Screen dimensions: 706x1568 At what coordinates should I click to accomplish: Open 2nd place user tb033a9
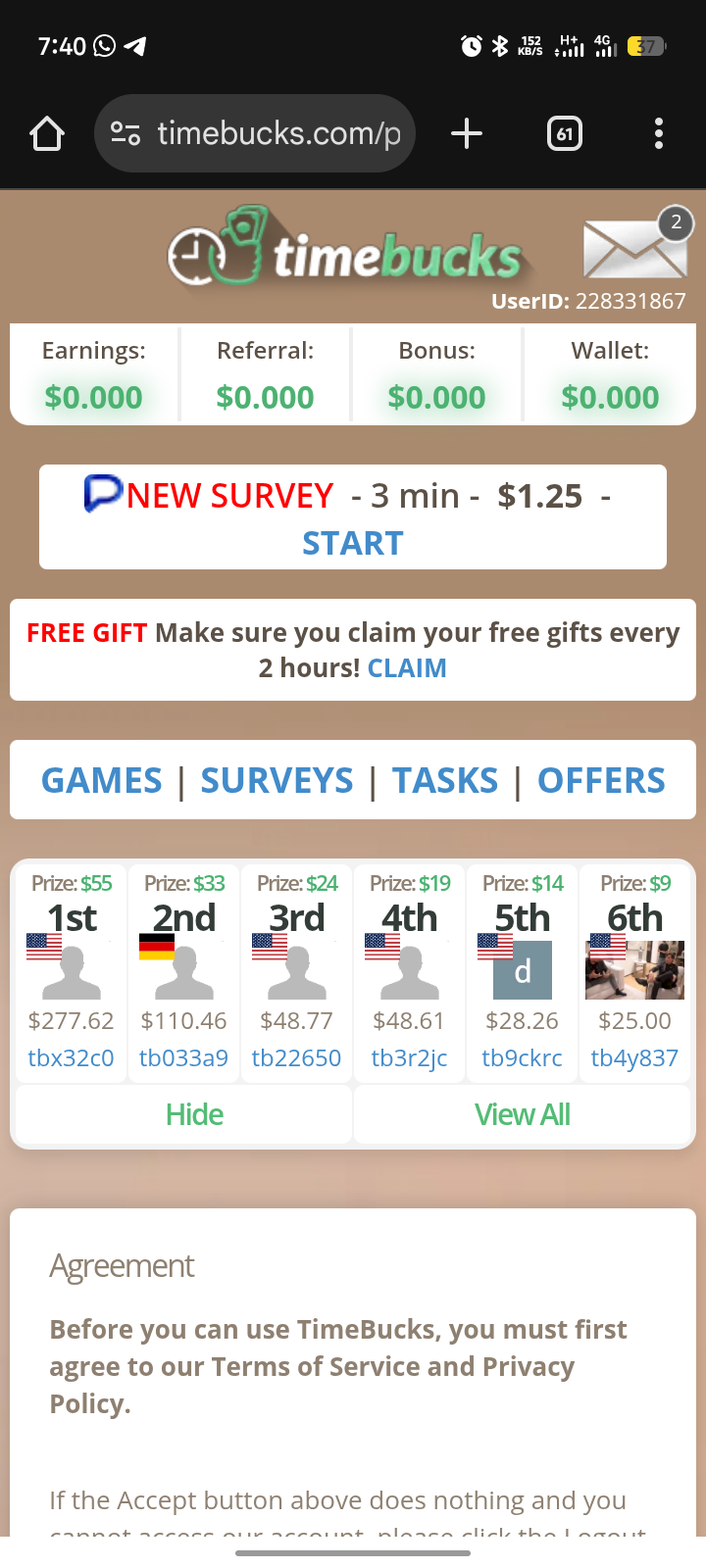click(183, 1058)
